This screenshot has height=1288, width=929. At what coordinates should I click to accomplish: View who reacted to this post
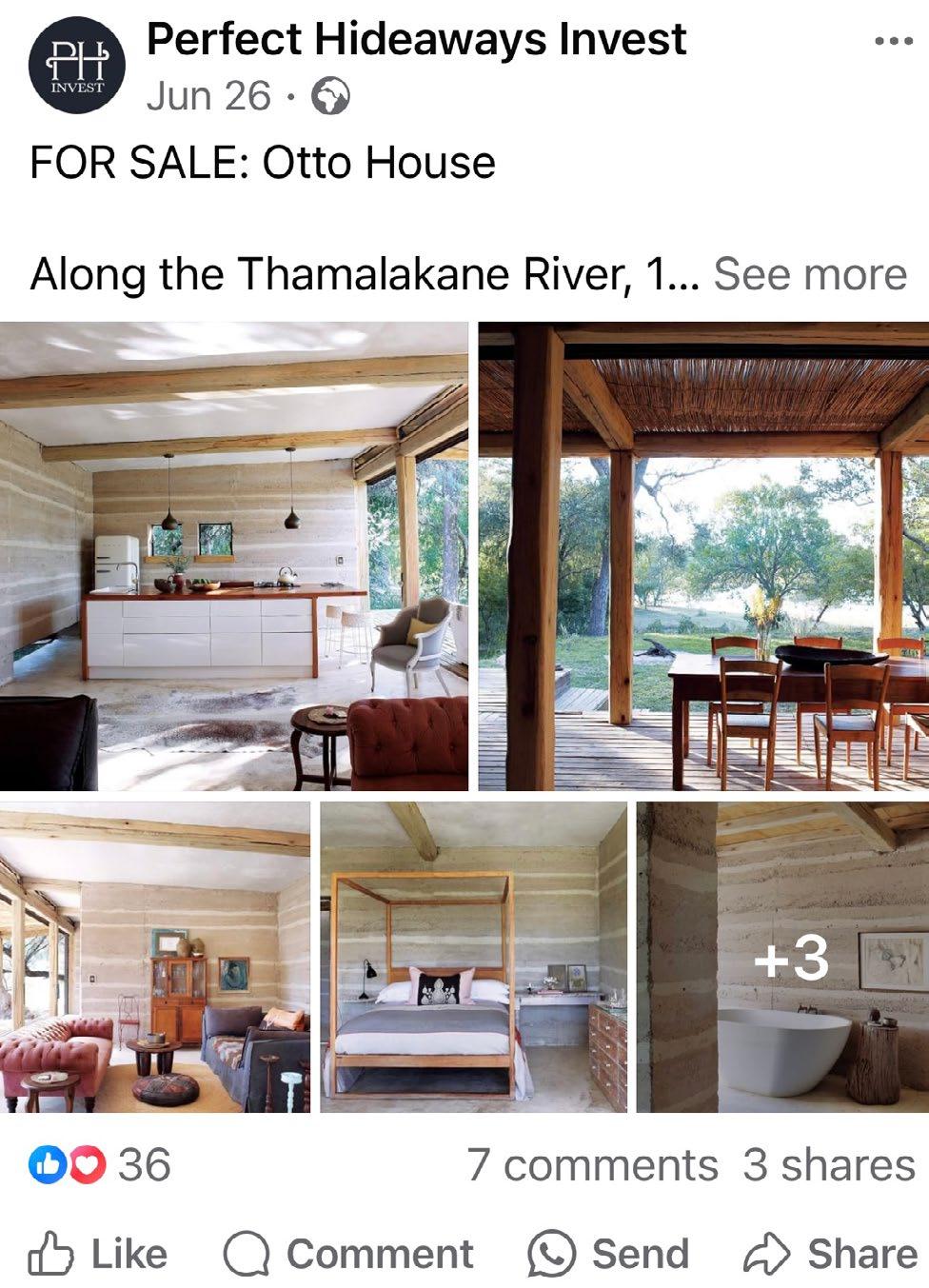tap(100, 1165)
